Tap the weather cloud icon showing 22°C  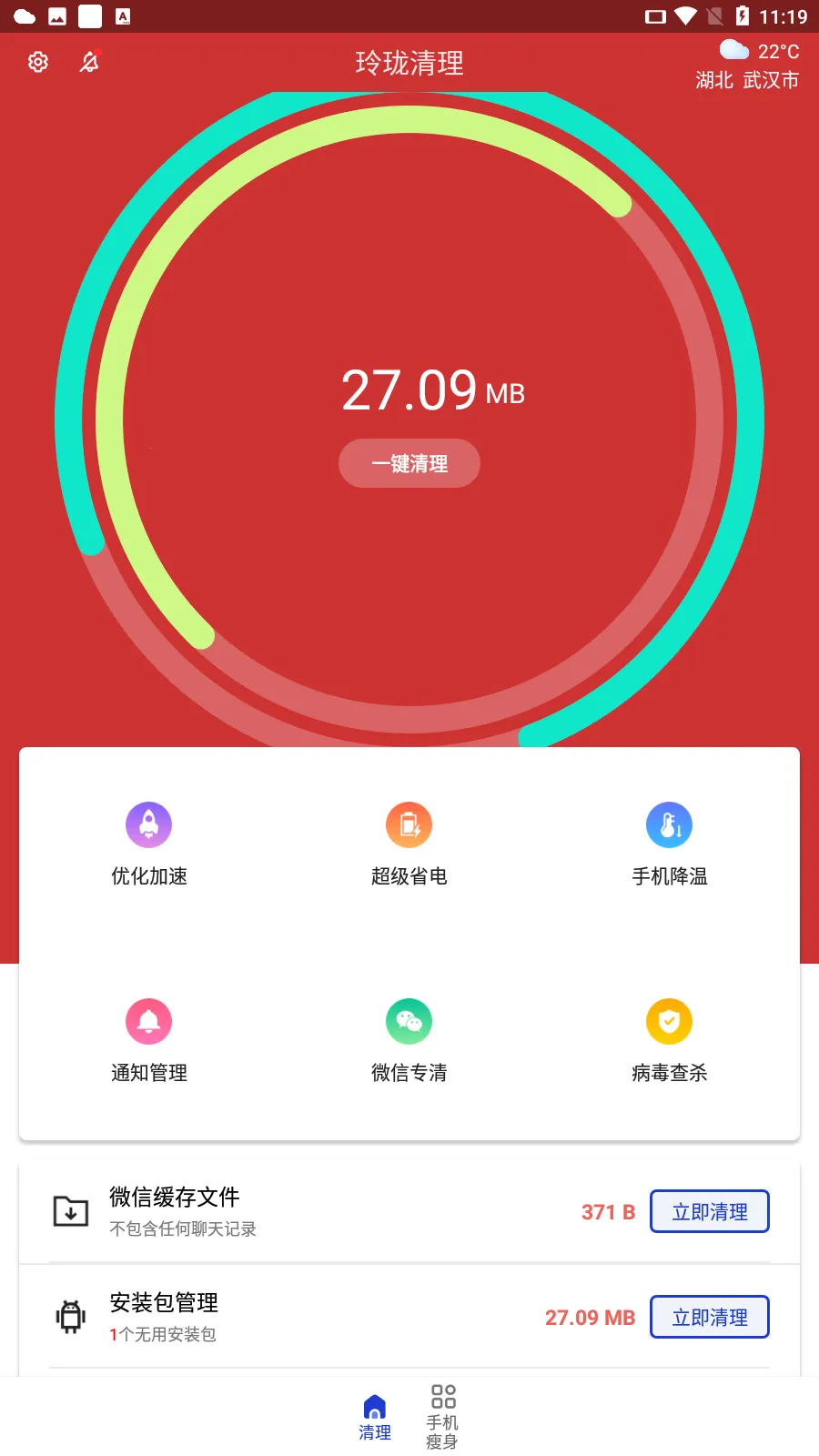pyautogui.click(x=733, y=51)
